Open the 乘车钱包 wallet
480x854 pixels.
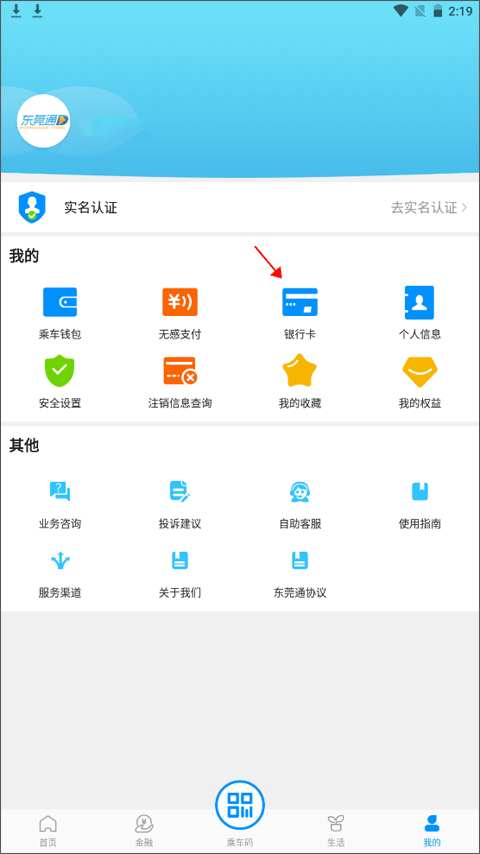(60, 313)
